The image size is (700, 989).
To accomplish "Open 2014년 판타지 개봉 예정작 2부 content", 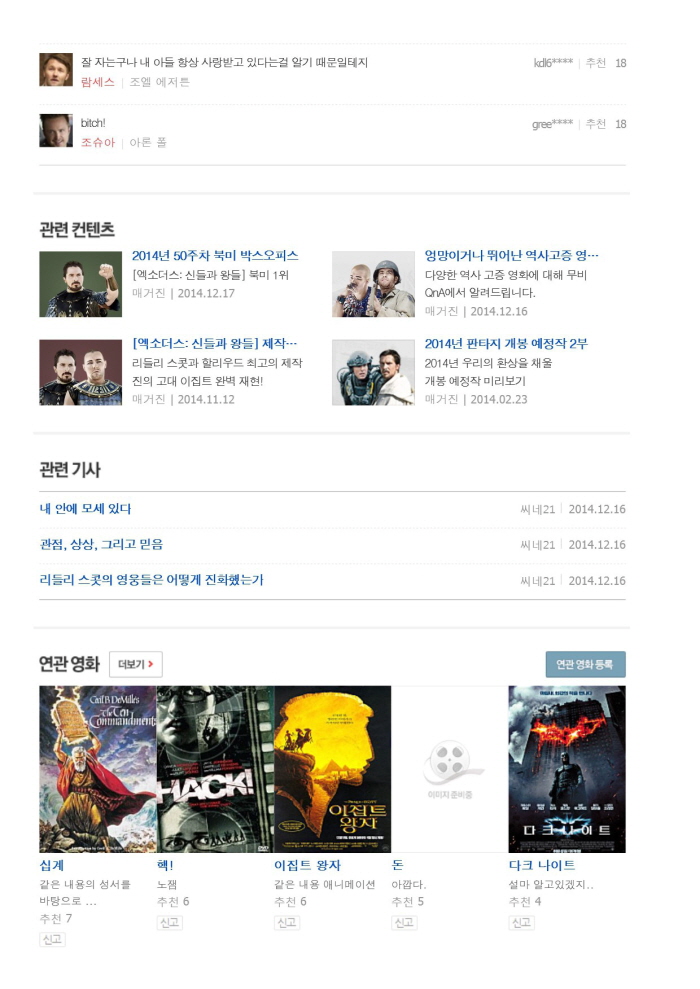I will click(506, 344).
